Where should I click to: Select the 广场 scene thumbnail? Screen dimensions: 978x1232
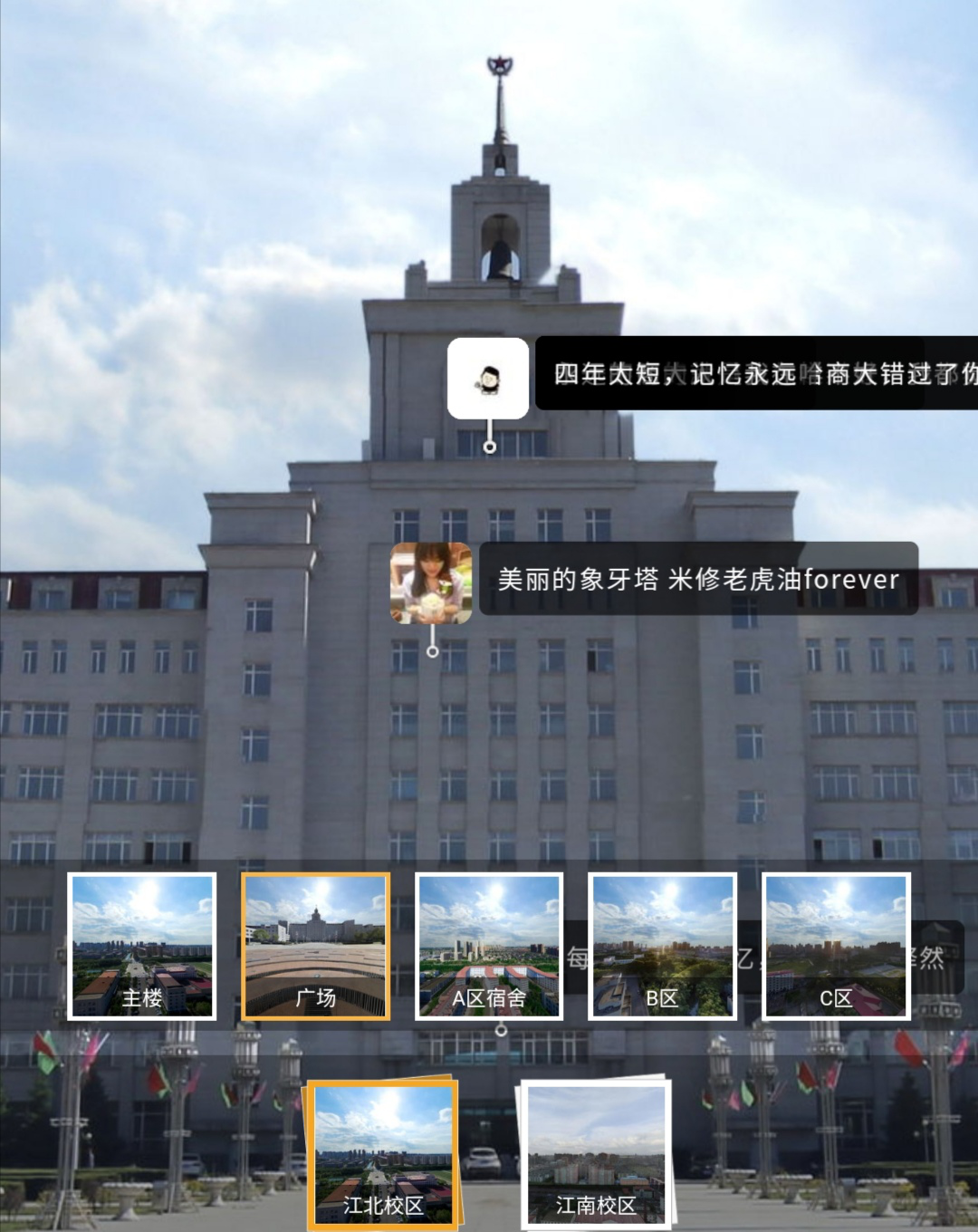(316, 946)
